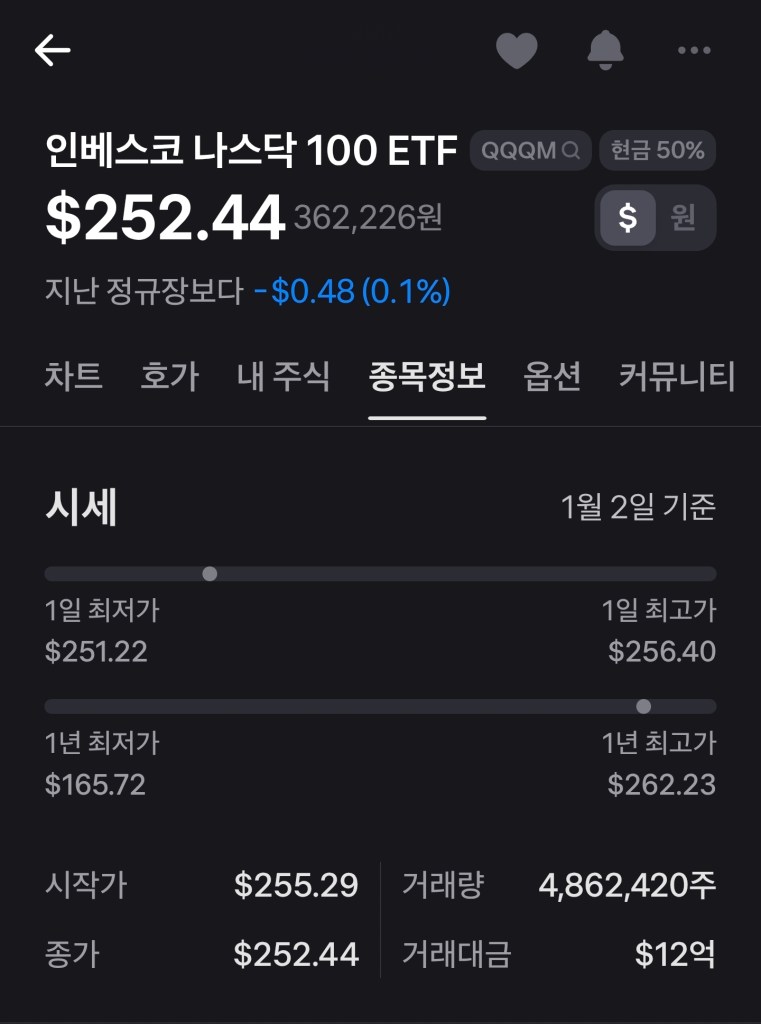Image resolution: width=761 pixels, height=1024 pixels.
Task: Open the 차트 tab
Action: [74, 377]
